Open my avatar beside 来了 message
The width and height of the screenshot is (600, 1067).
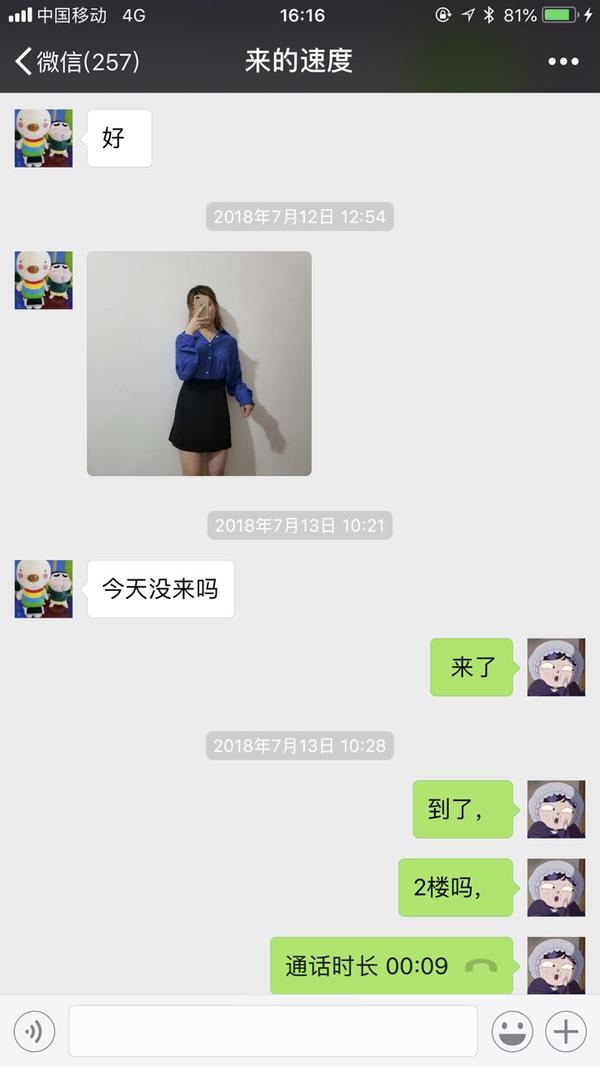pyautogui.click(x=556, y=667)
